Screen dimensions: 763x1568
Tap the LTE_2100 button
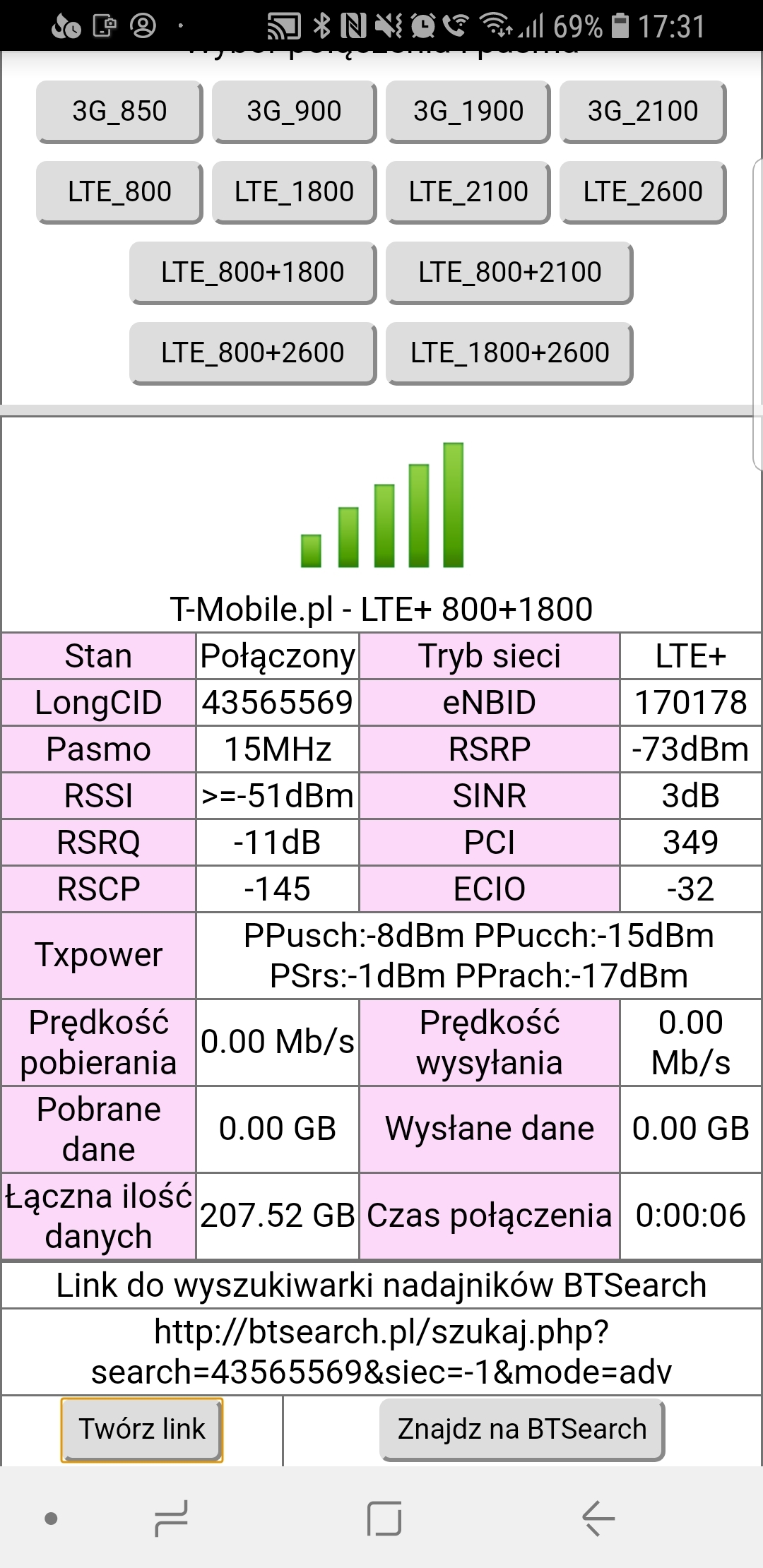[468, 192]
